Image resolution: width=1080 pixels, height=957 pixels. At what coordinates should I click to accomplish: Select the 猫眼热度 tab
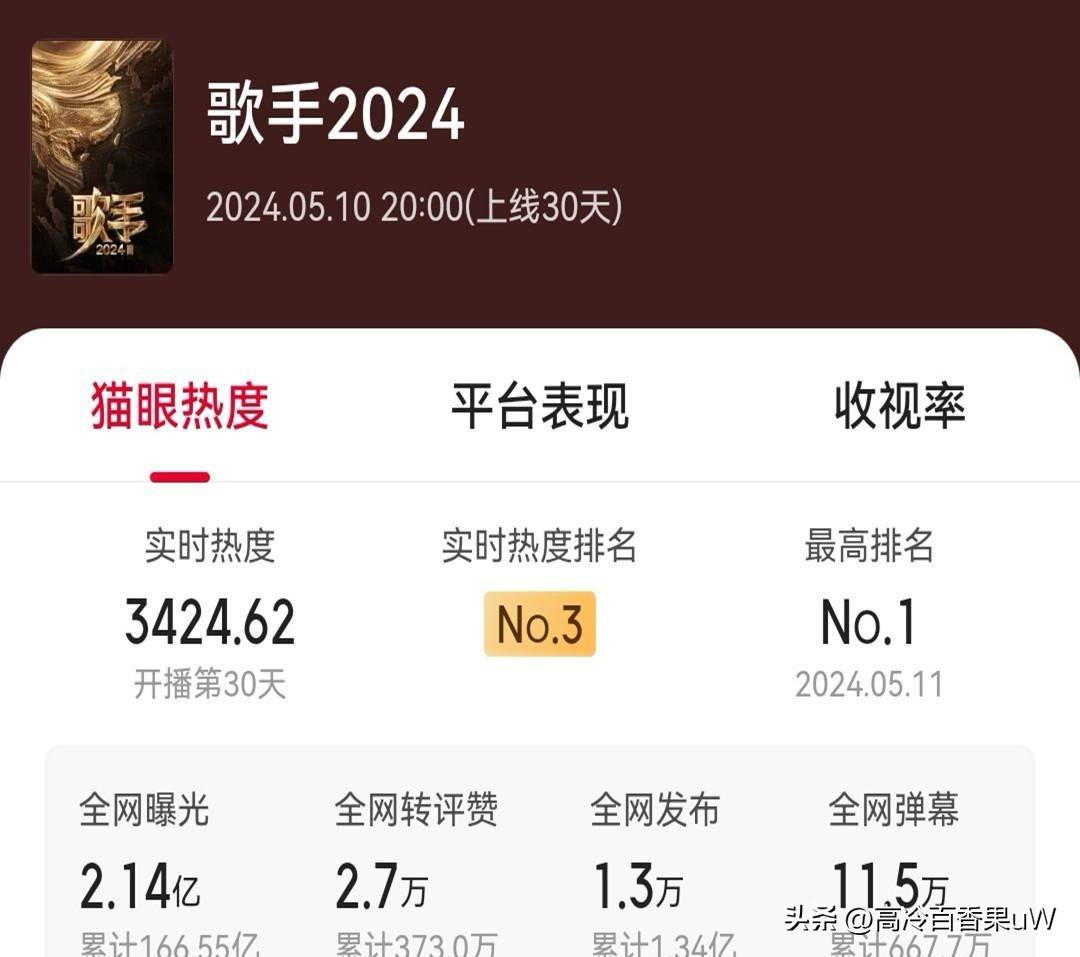tap(180, 406)
